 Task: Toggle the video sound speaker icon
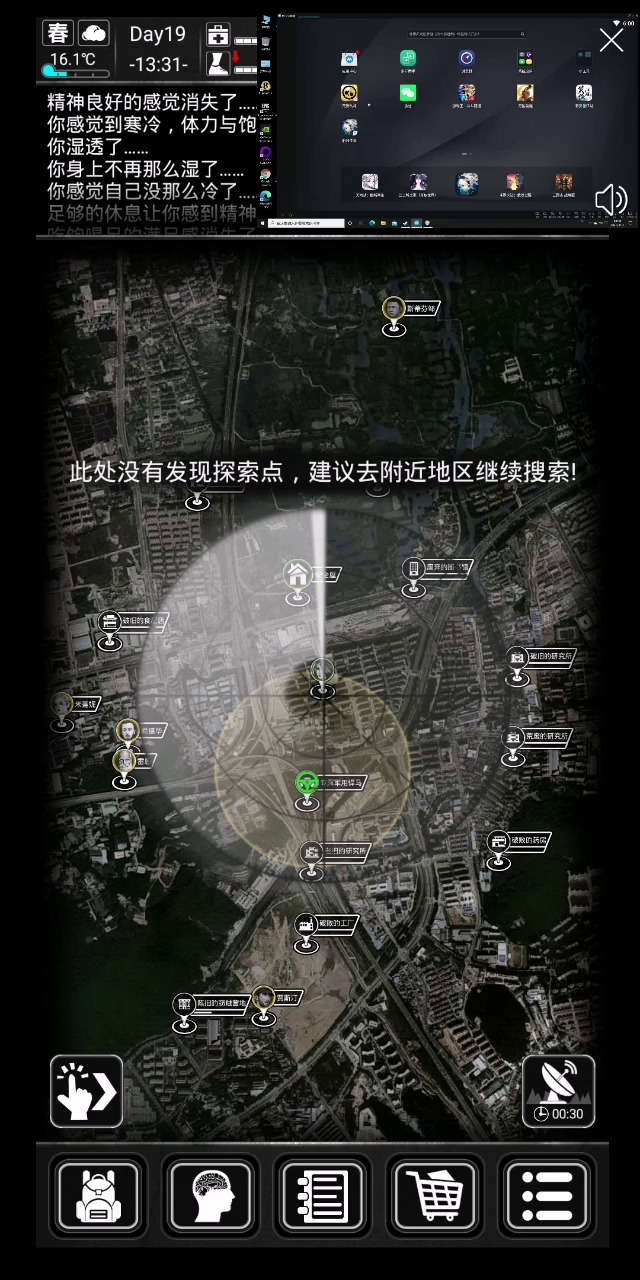point(610,199)
